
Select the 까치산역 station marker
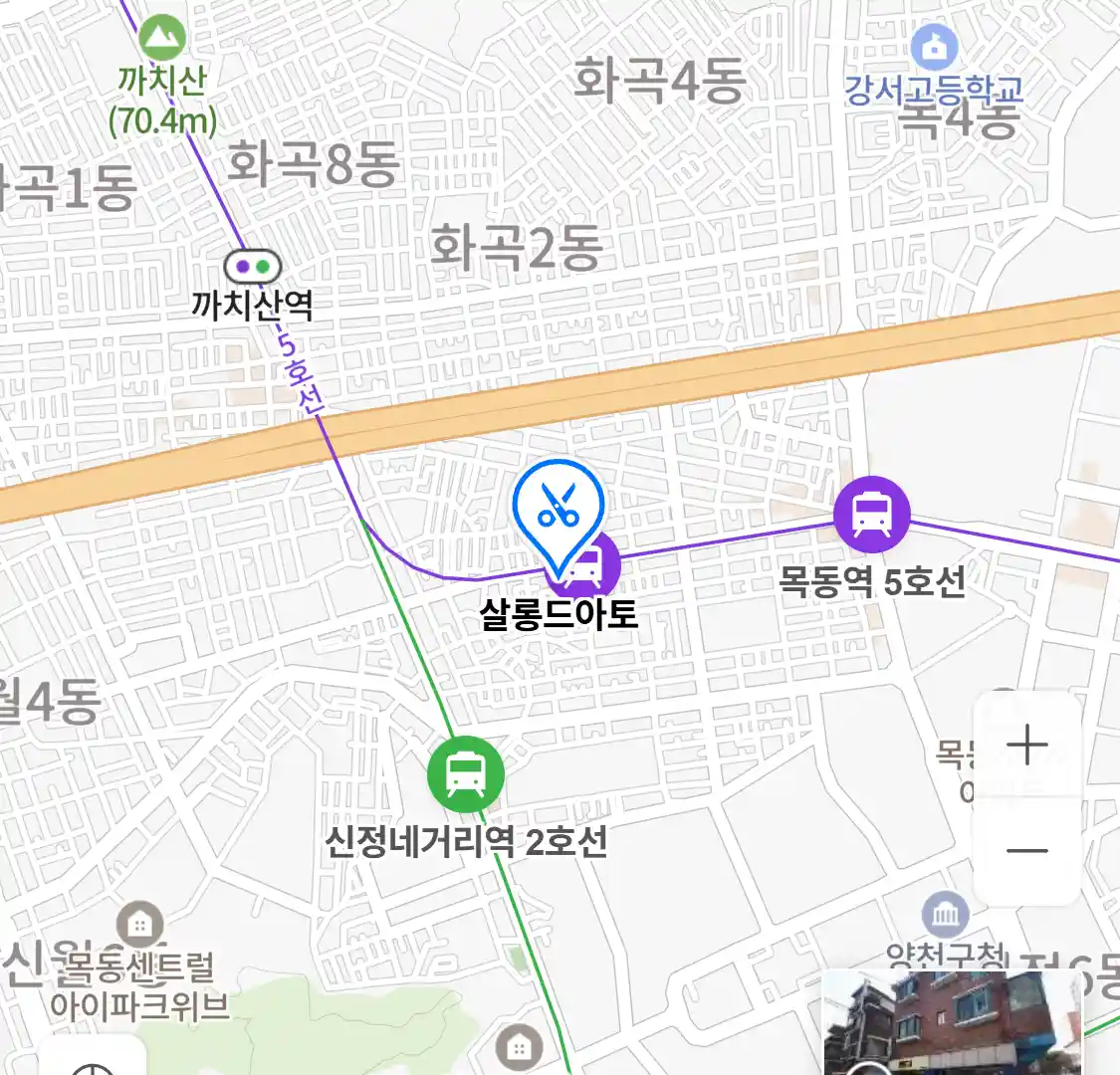[x=252, y=267]
